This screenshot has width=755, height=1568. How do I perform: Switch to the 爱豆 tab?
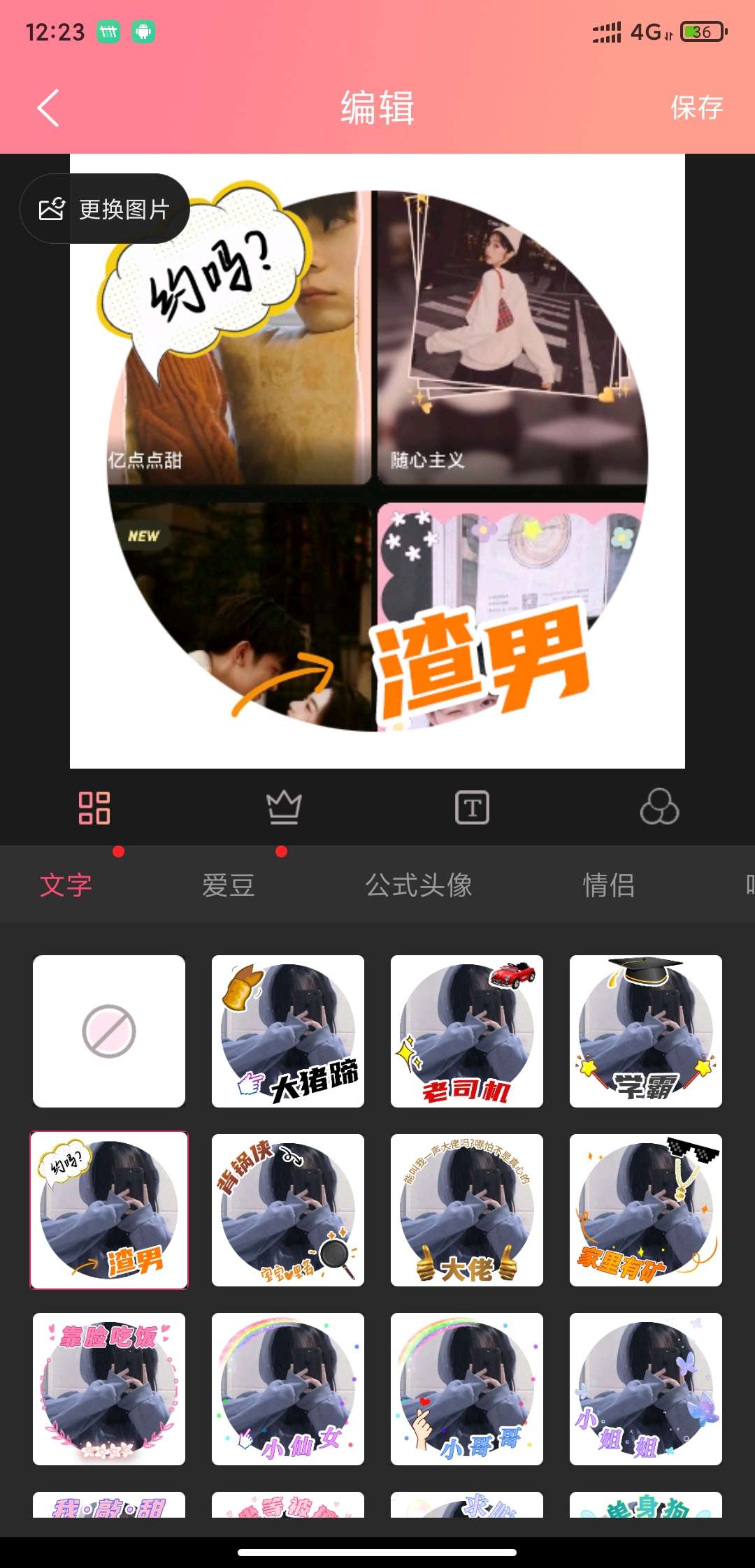[x=228, y=885]
